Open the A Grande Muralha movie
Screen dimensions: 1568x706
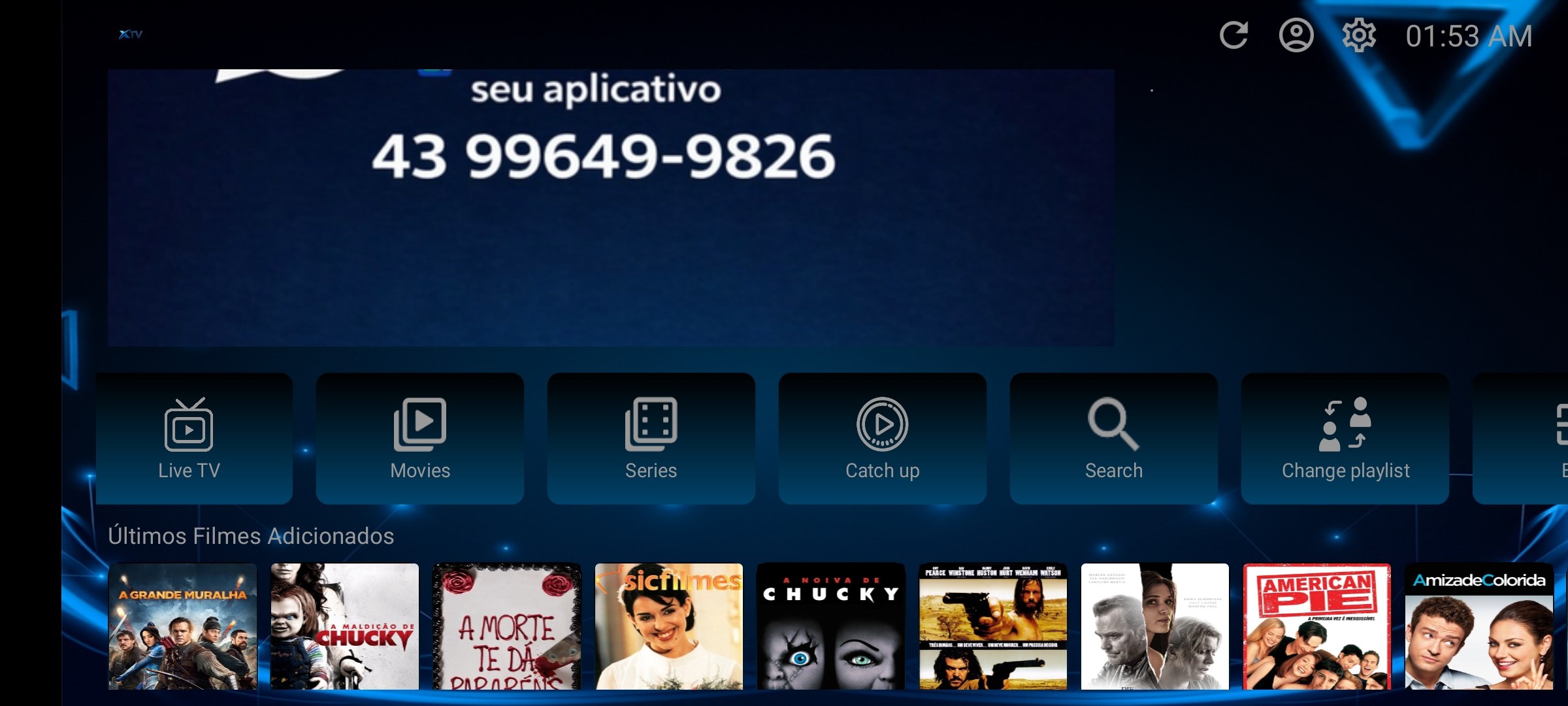pyautogui.click(x=182, y=626)
